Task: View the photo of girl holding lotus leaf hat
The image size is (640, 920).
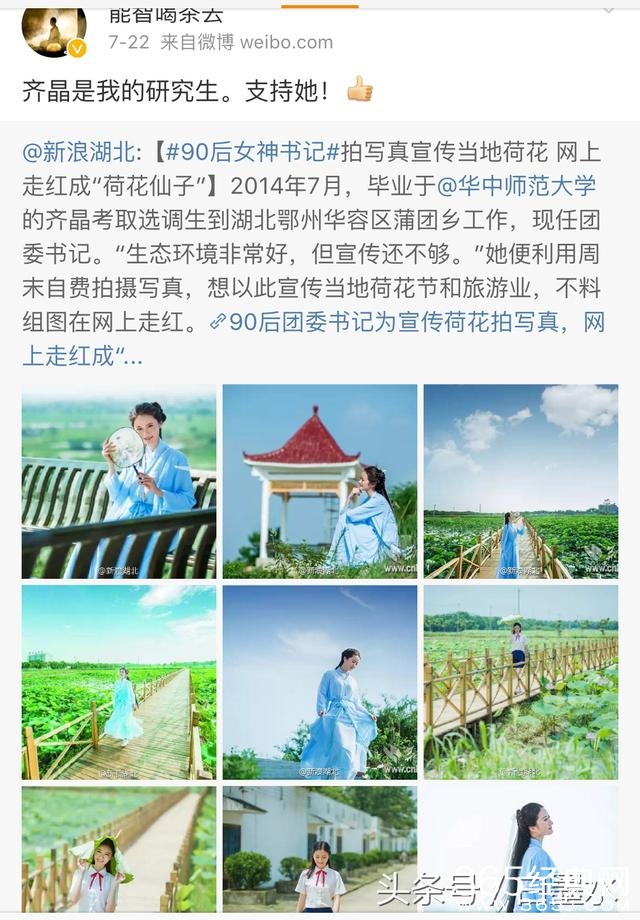Action: pyautogui.click(x=119, y=850)
